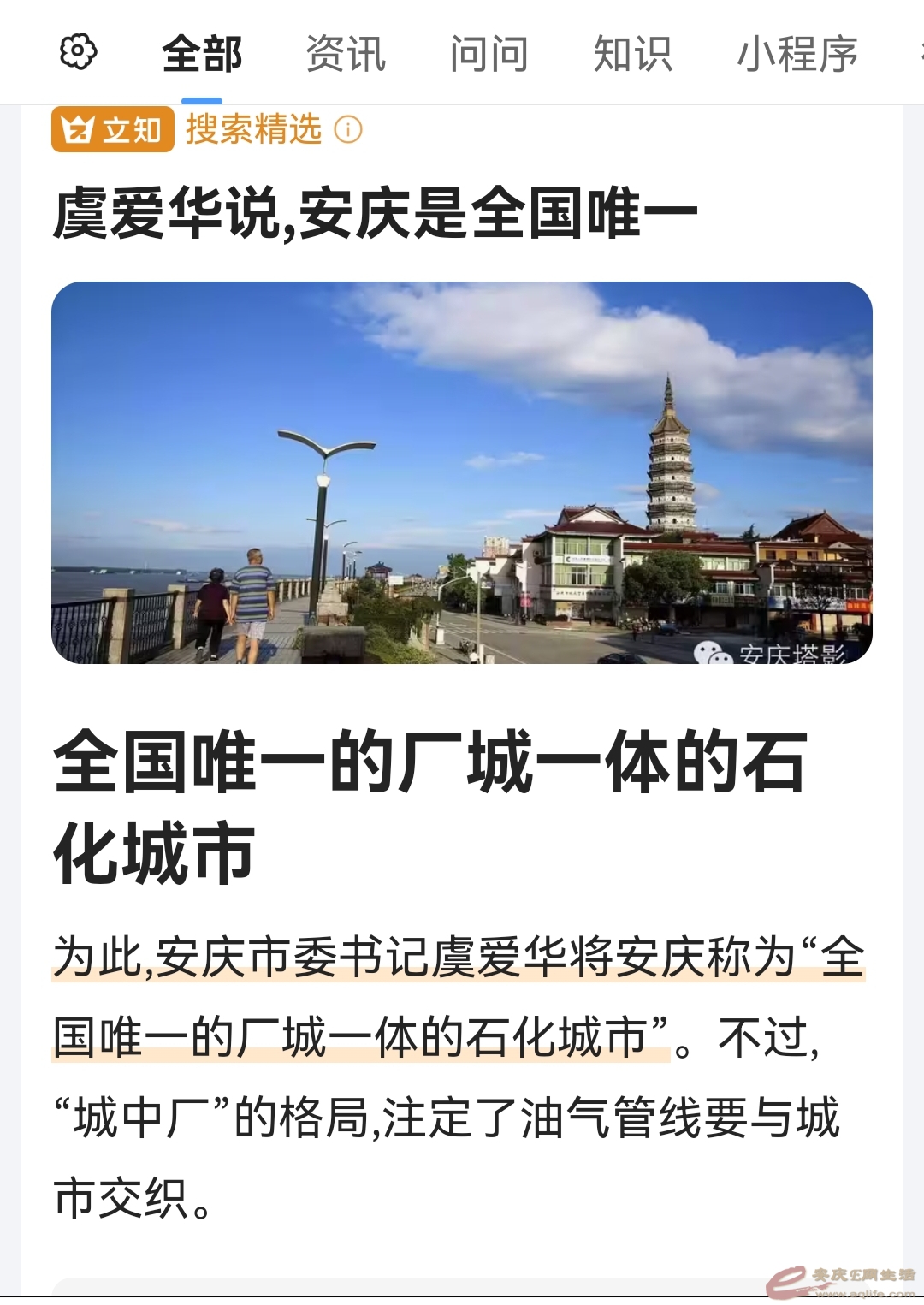Viewport: 924px width, 1305px height.
Task: Switch to the 资讯 tab
Action: point(346,54)
